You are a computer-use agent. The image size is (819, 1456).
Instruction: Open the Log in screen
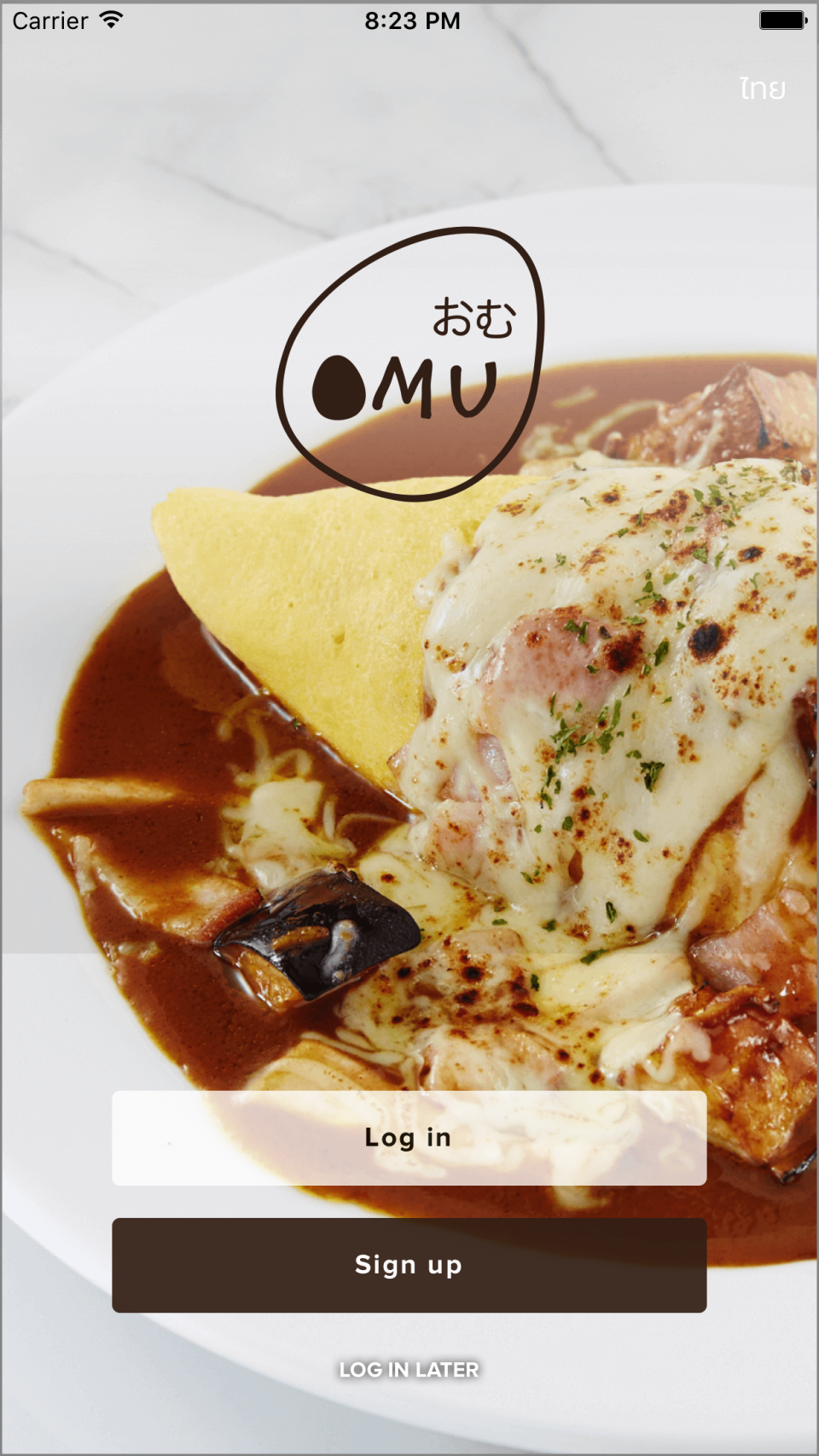coord(409,1138)
